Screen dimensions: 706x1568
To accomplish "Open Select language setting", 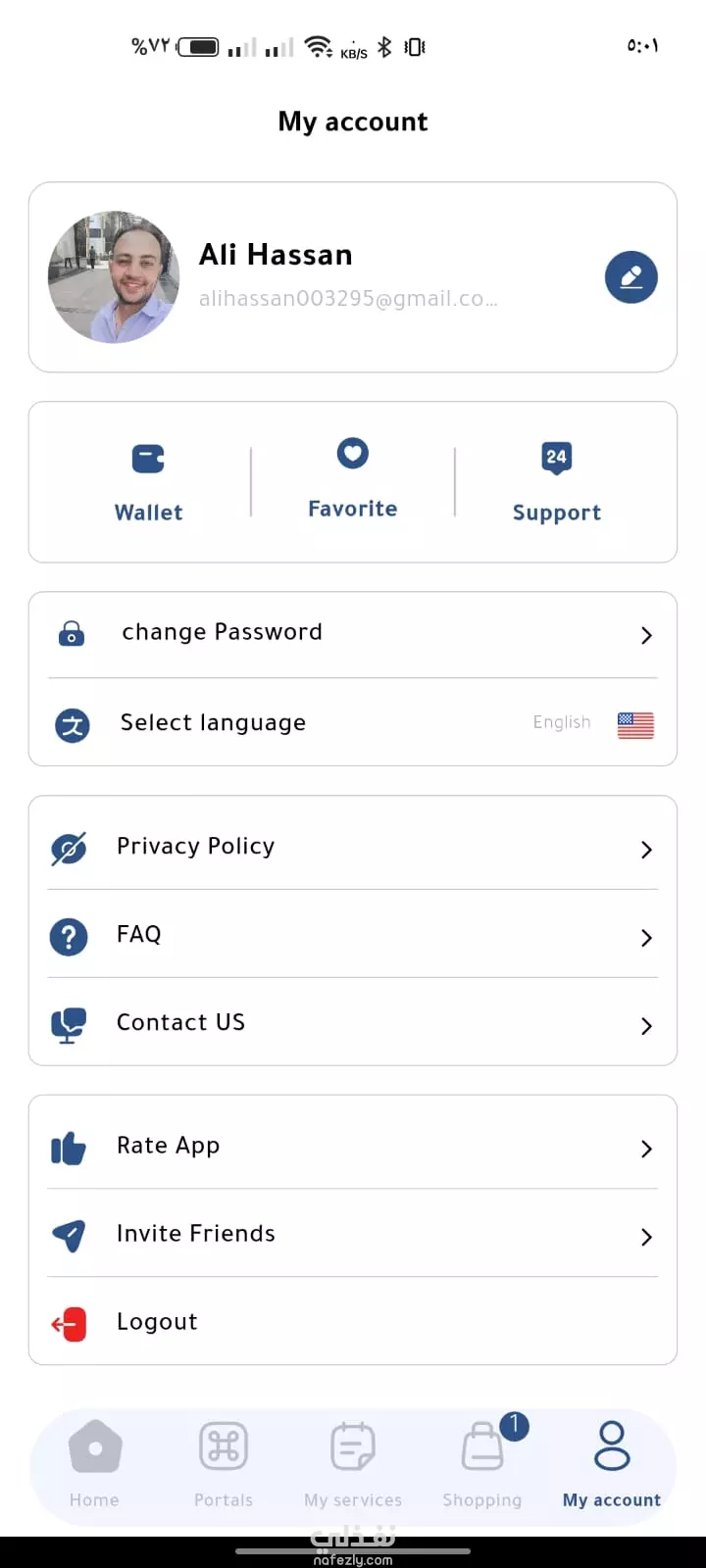I will [x=353, y=723].
